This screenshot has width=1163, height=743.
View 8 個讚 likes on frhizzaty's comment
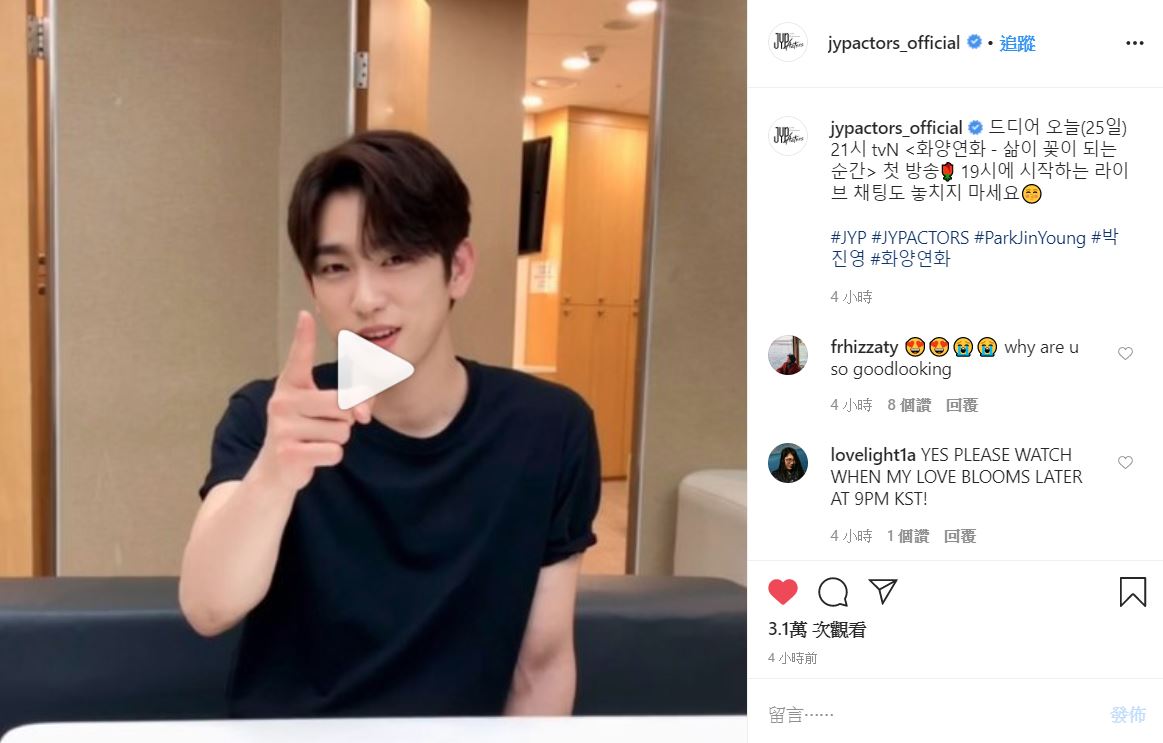pos(909,405)
